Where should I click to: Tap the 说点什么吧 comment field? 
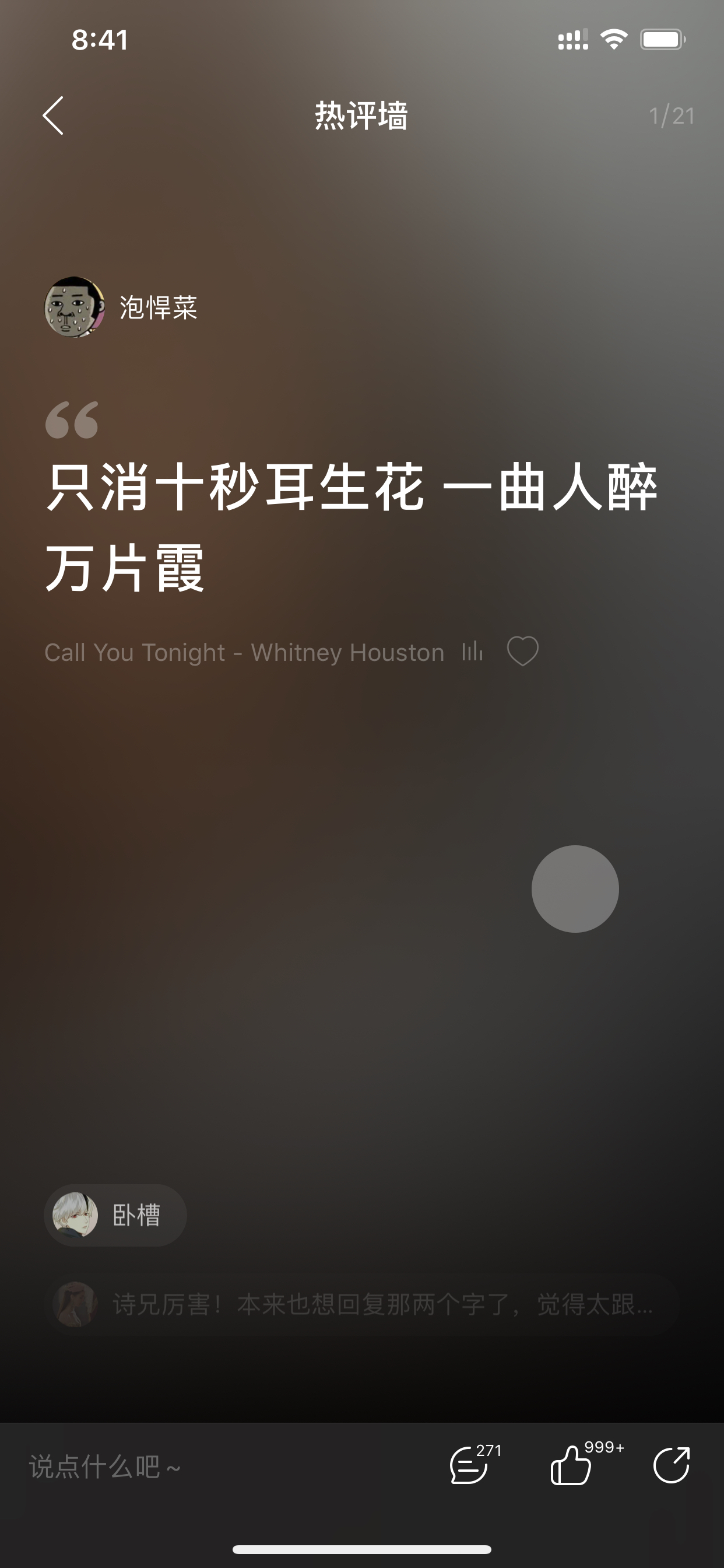pos(219,1467)
